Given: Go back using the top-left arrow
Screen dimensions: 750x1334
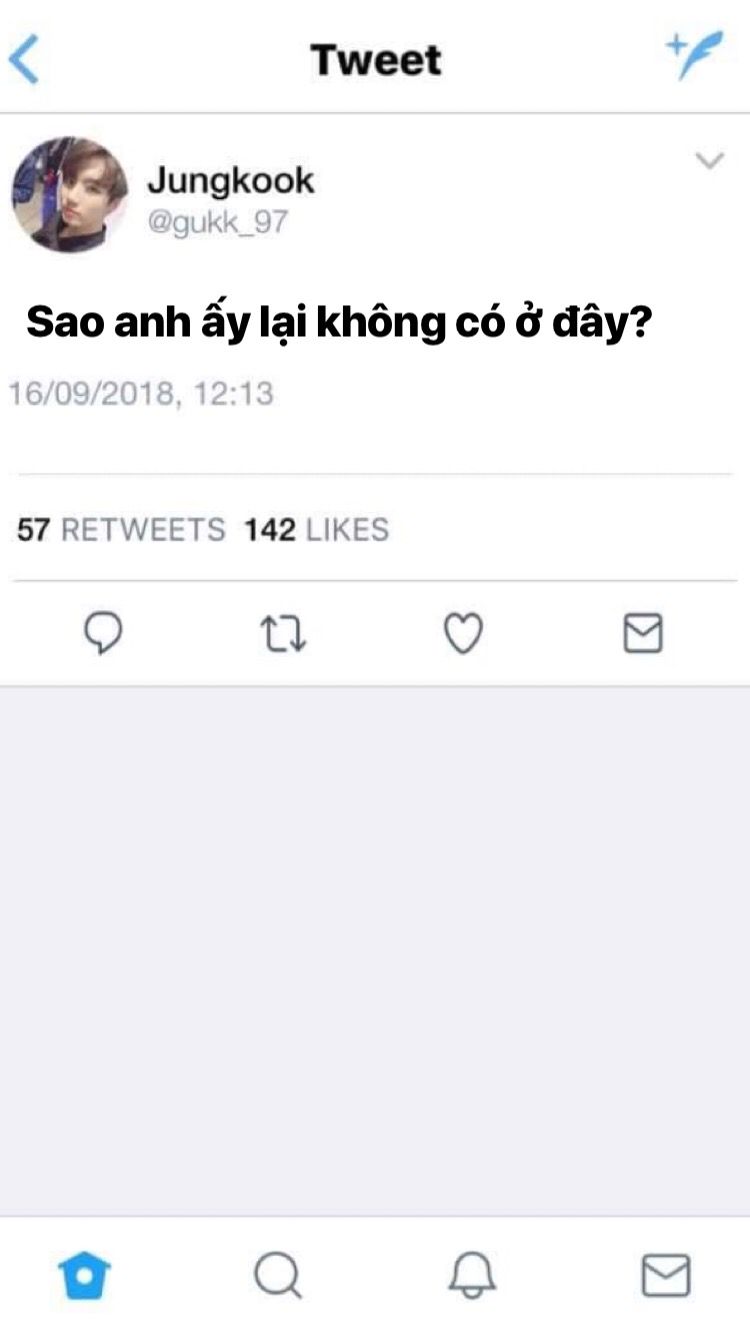Looking at the screenshot, I should (24, 61).
